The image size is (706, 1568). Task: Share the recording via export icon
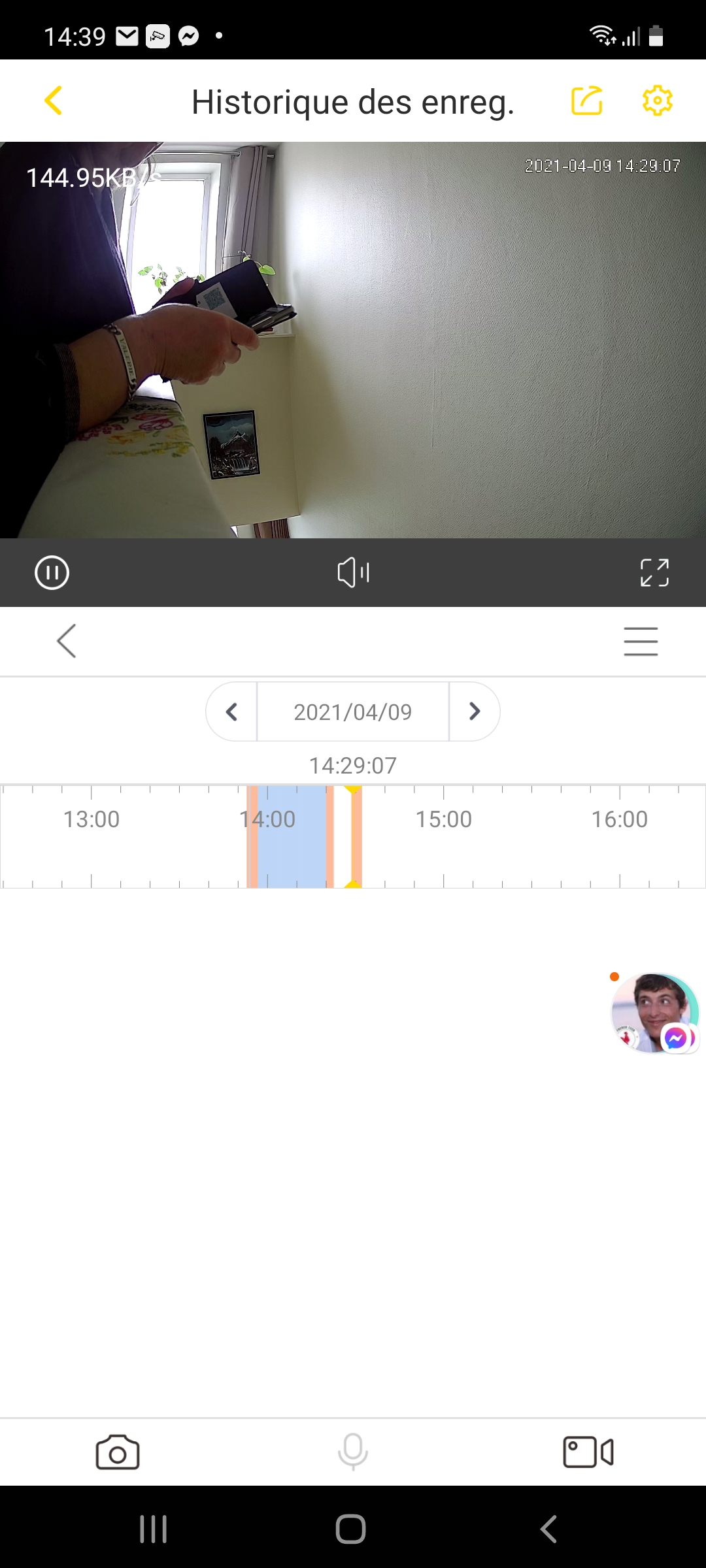click(x=586, y=101)
